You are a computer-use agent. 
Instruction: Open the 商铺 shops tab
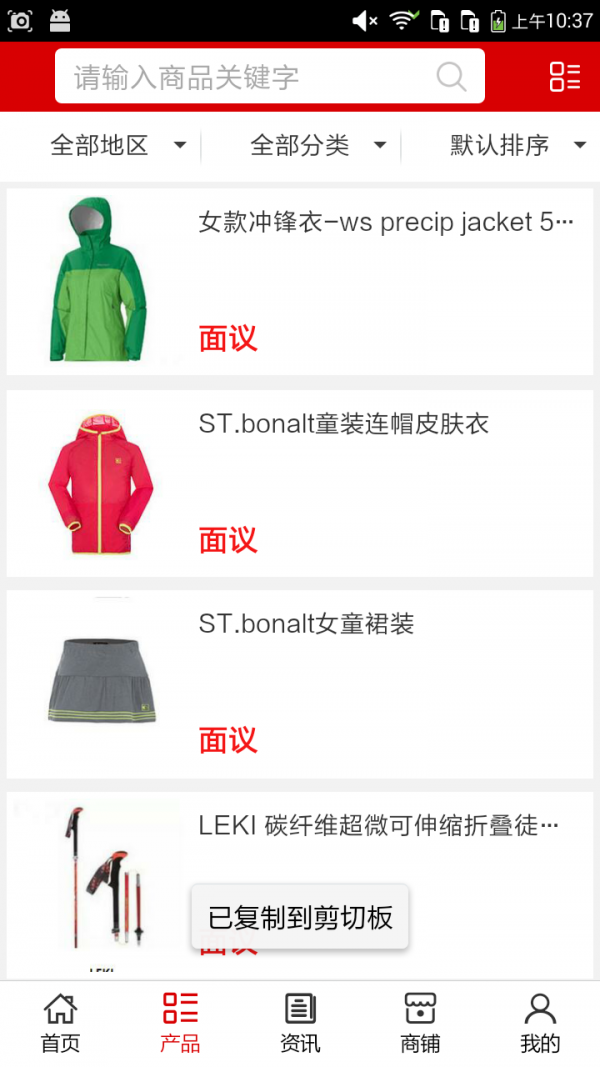pyautogui.click(x=420, y=1023)
